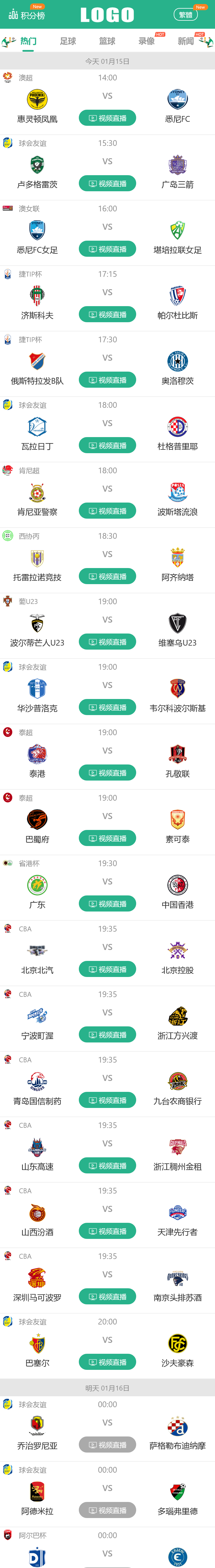215x1568 pixels.
Task: Start 视频直播 for 悉尼FC女足 match
Action: click(x=107, y=249)
